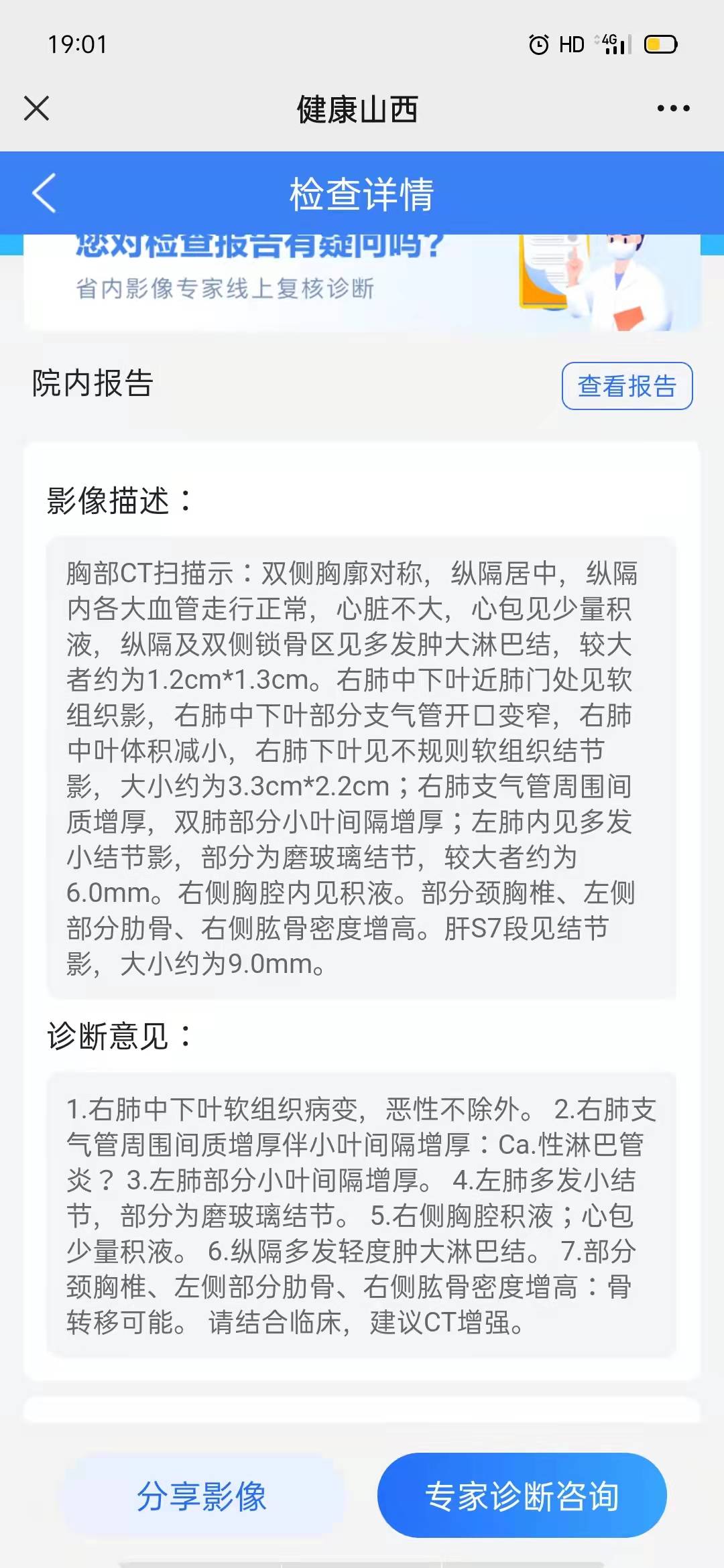Close the mini program with the X
The height and width of the screenshot is (1568, 724).
point(37,109)
